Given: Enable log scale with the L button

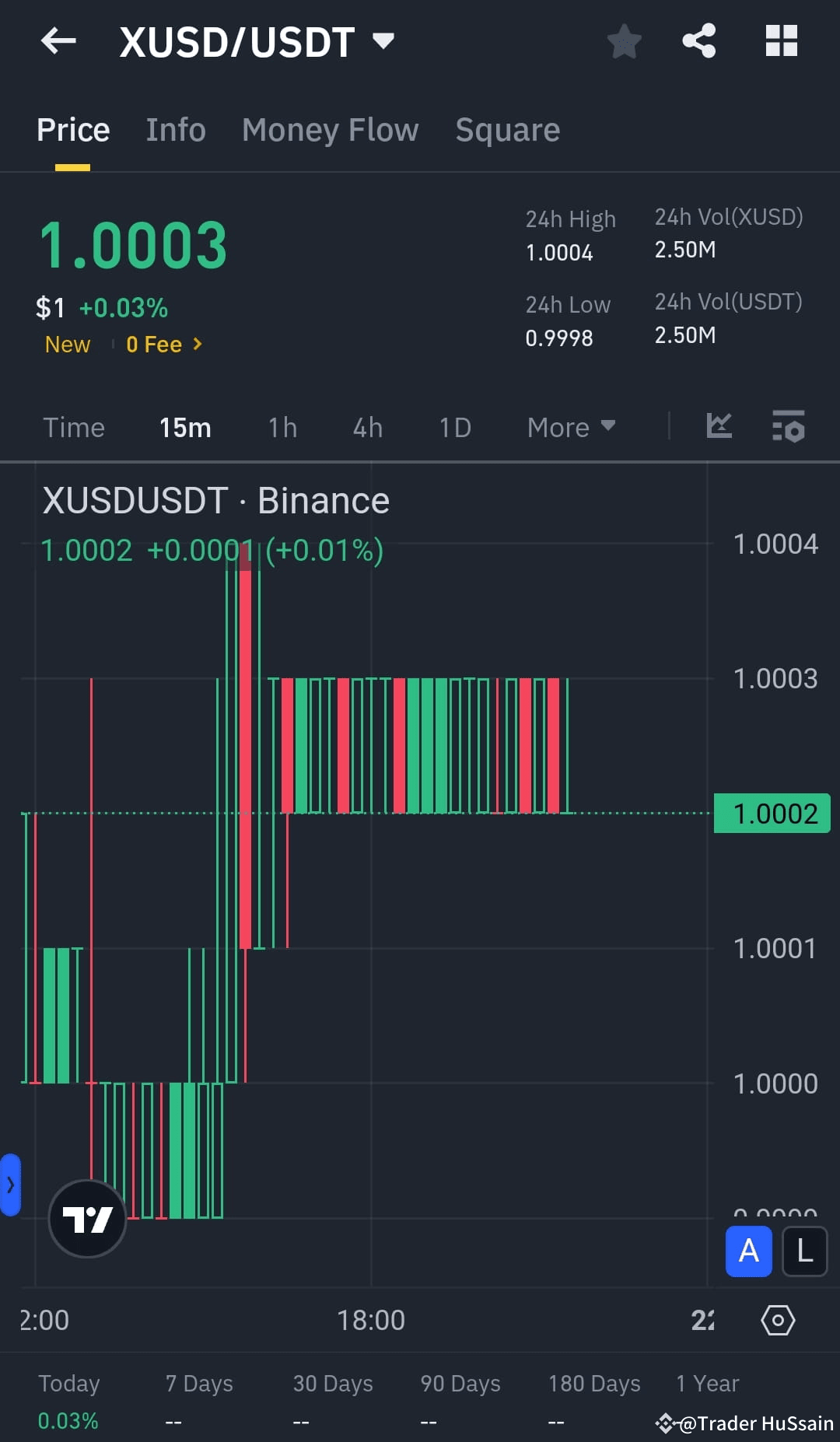Looking at the screenshot, I should pyautogui.click(x=805, y=1251).
